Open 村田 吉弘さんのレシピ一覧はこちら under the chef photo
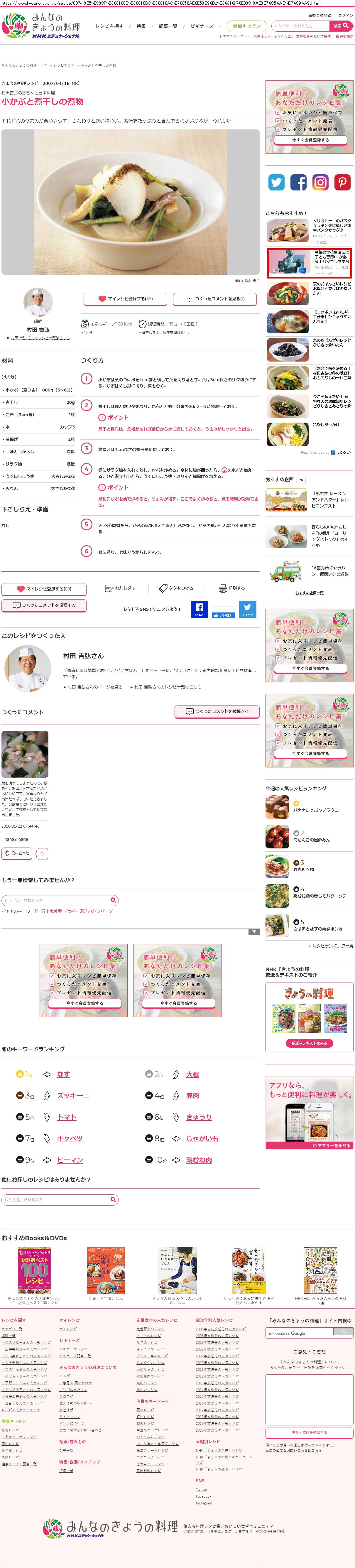Viewport: 355px width, 1568px height. 40,338
